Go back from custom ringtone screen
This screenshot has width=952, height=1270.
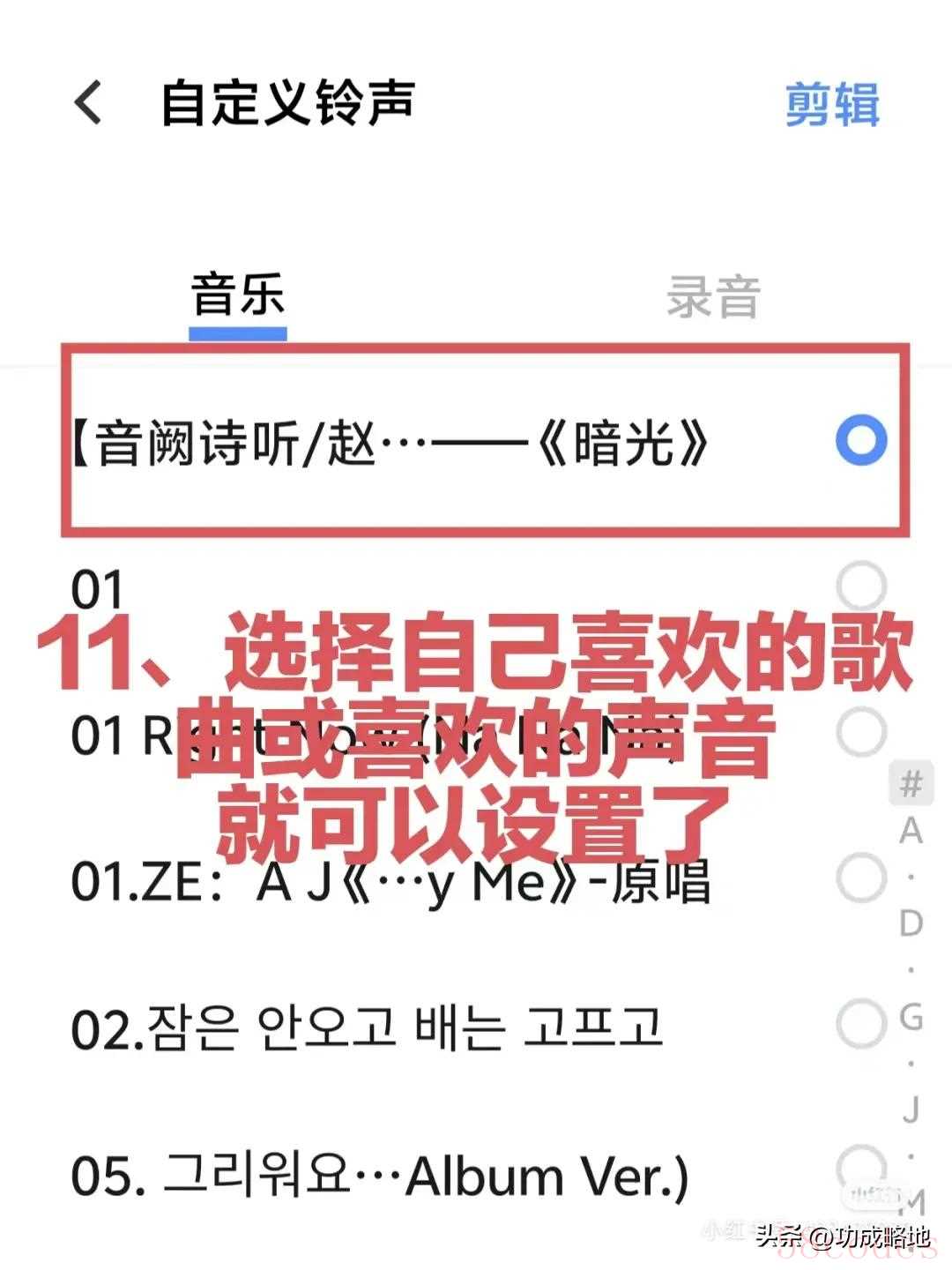coord(88,103)
